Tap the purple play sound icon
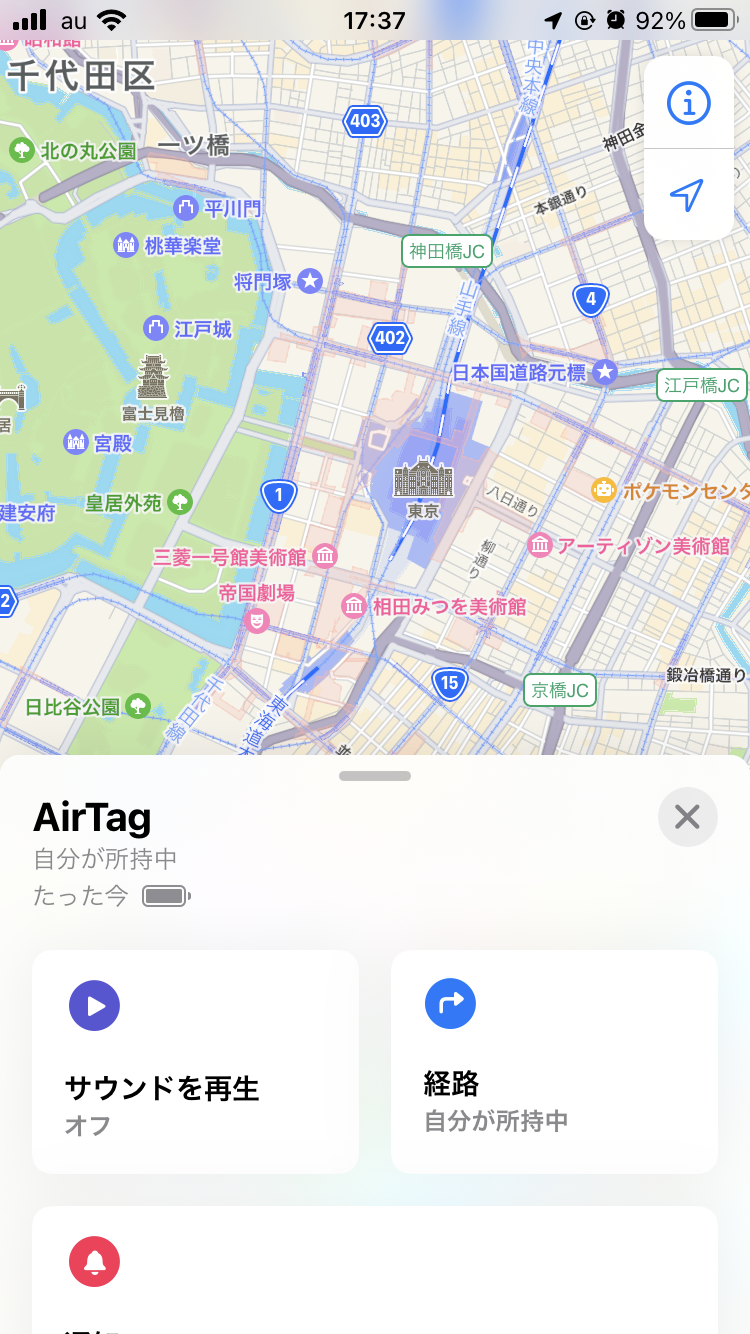This screenshot has height=1334, width=750. [94, 1005]
